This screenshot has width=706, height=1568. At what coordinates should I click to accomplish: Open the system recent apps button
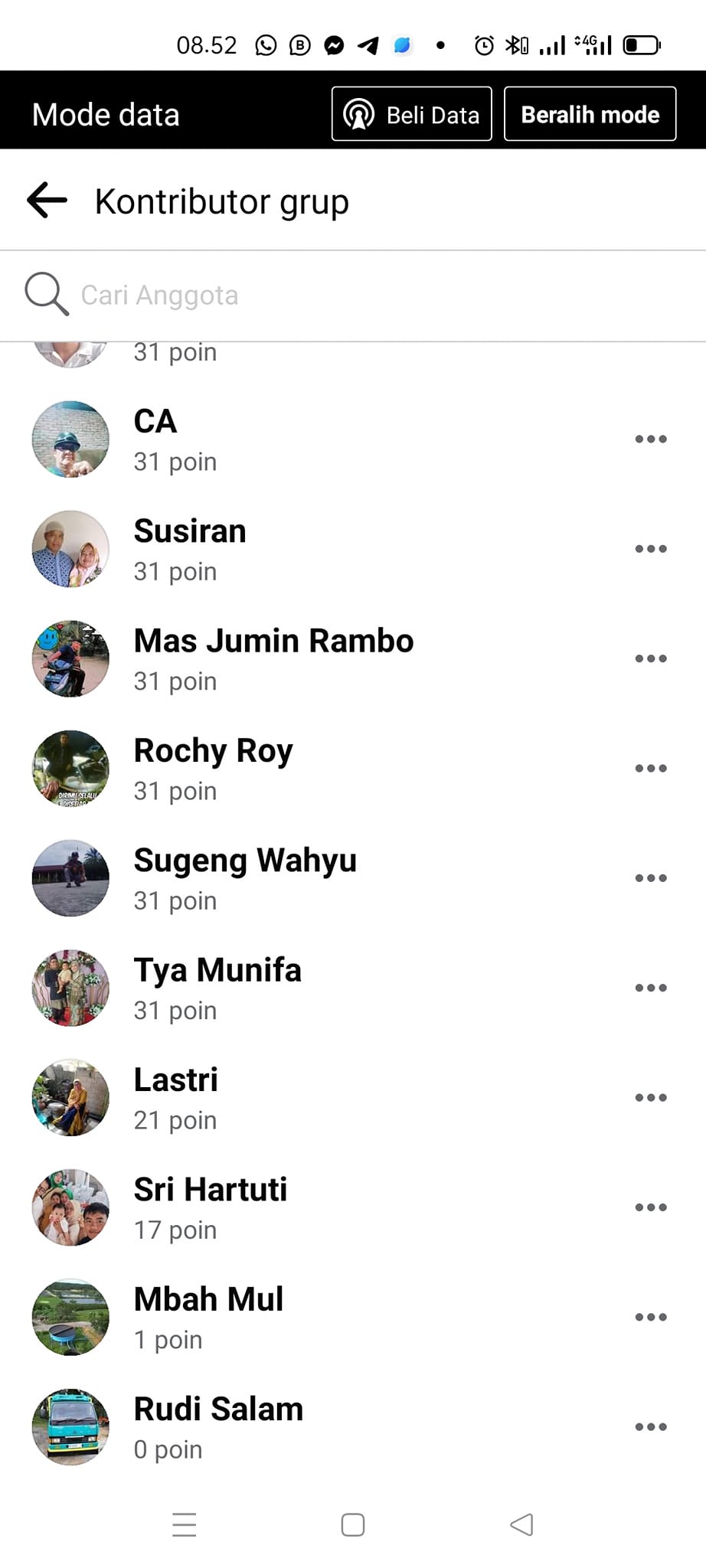click(185, 1524)
